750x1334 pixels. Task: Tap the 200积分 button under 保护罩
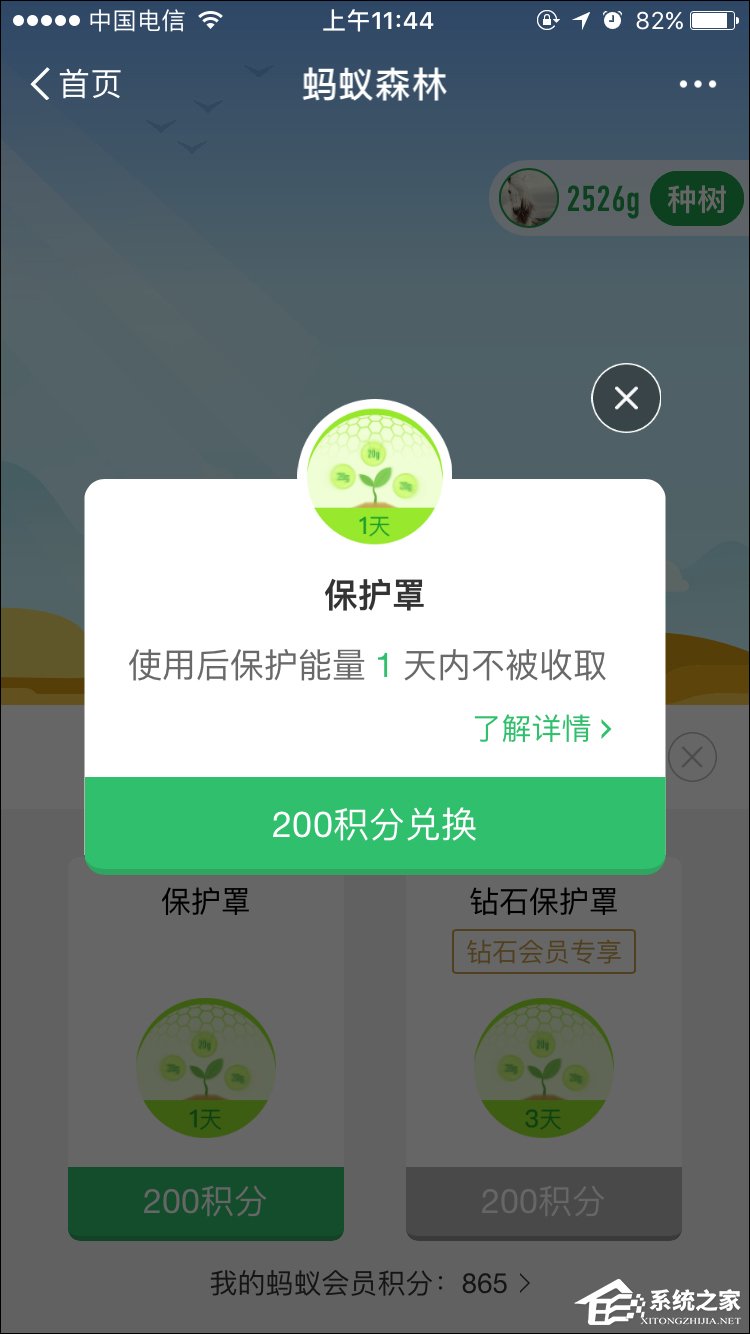pyautogui.click(x=205, y=1201)
